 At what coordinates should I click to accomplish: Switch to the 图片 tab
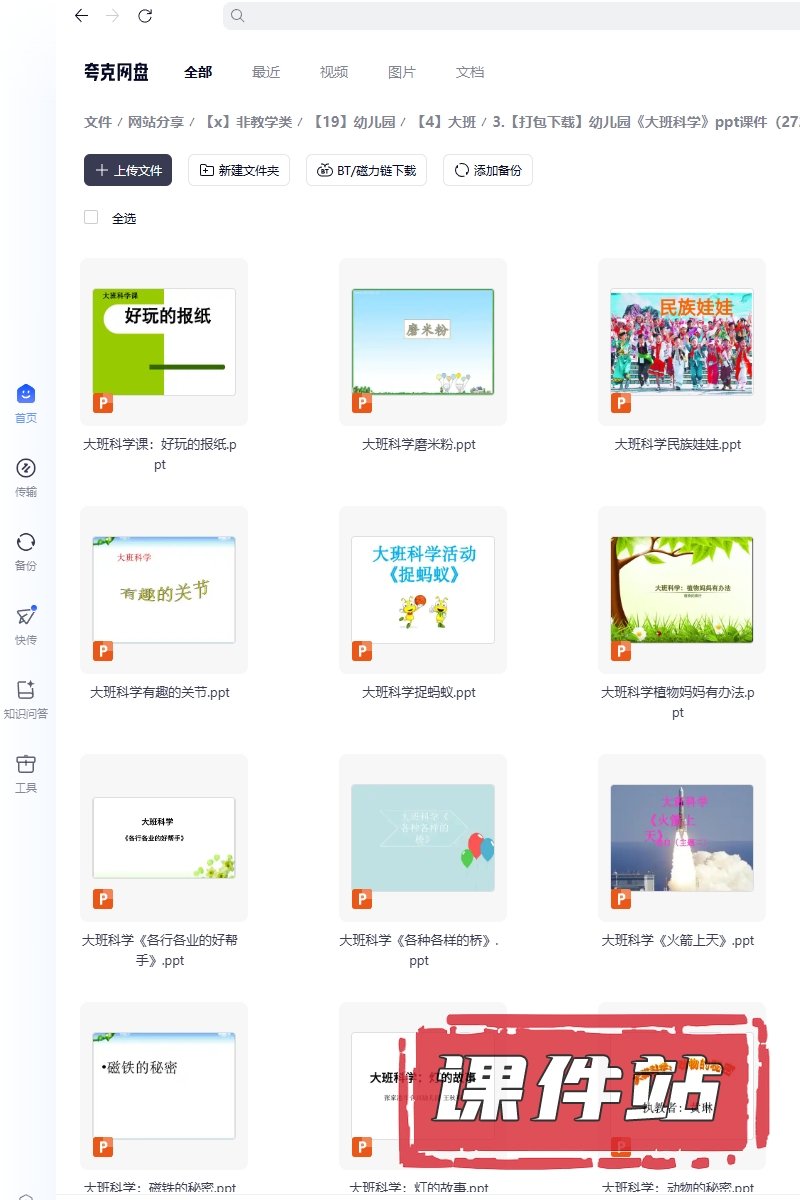click(x=402, y=72)
